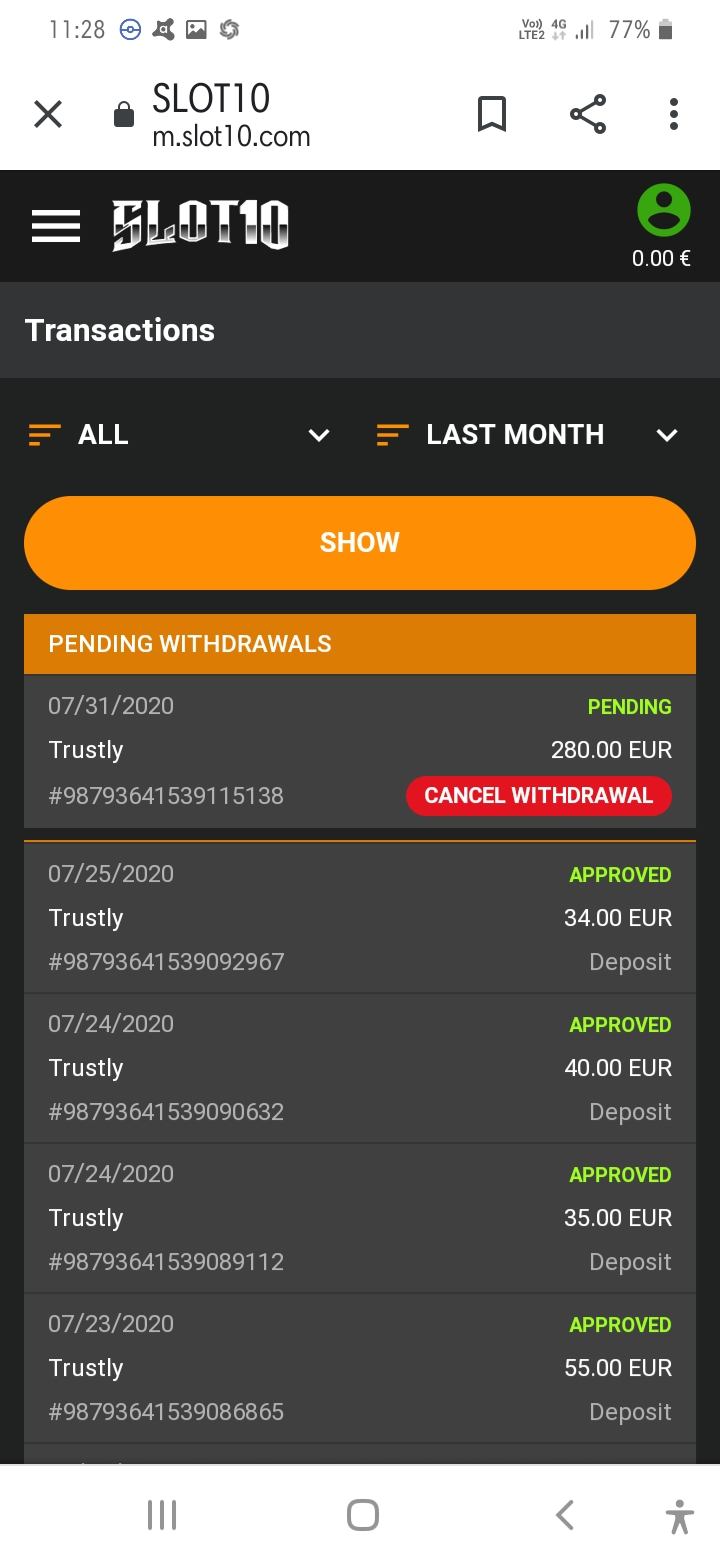Open the browser overflow menu
720x1560 pixels.
(674, 115)
